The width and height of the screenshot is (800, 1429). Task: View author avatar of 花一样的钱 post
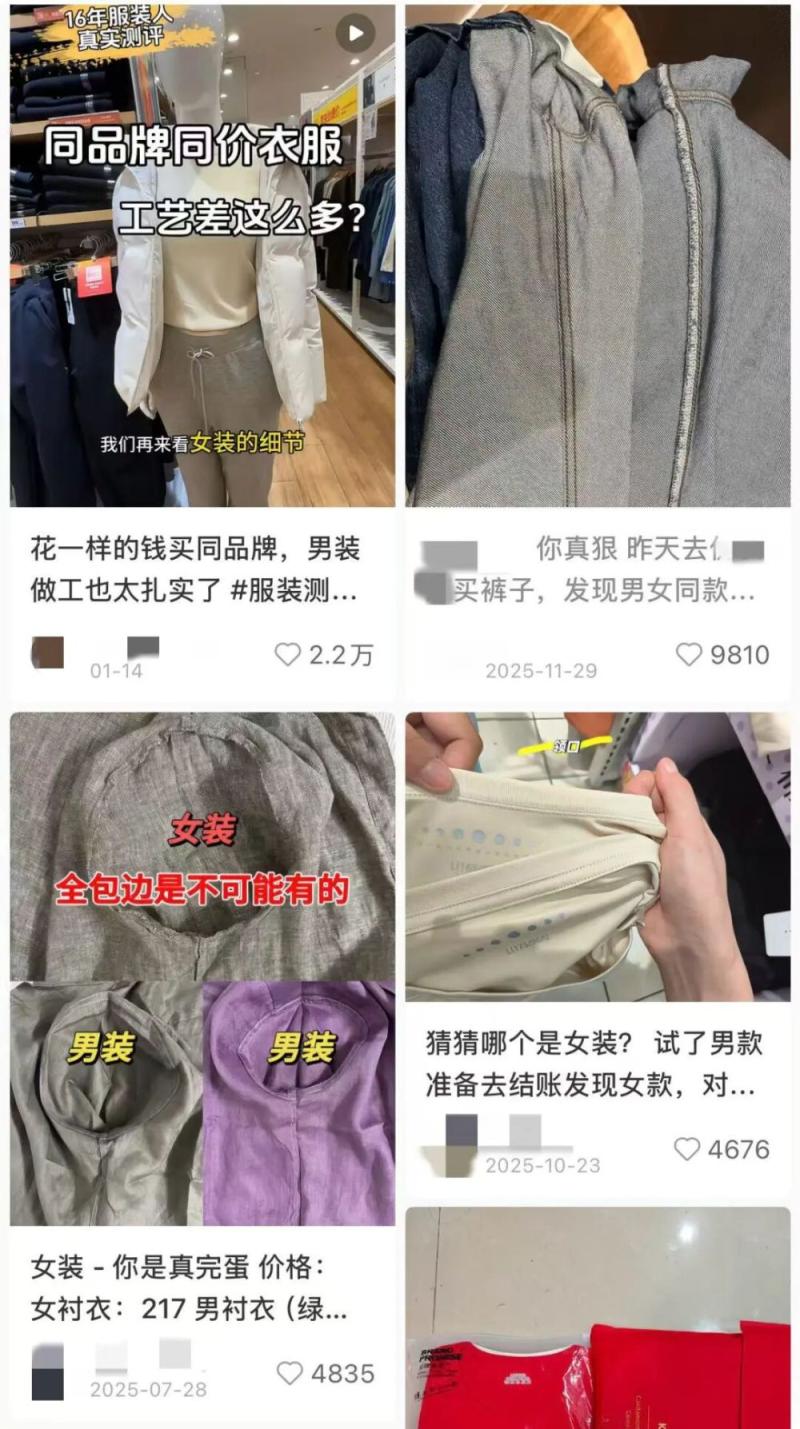coord(48,652)
